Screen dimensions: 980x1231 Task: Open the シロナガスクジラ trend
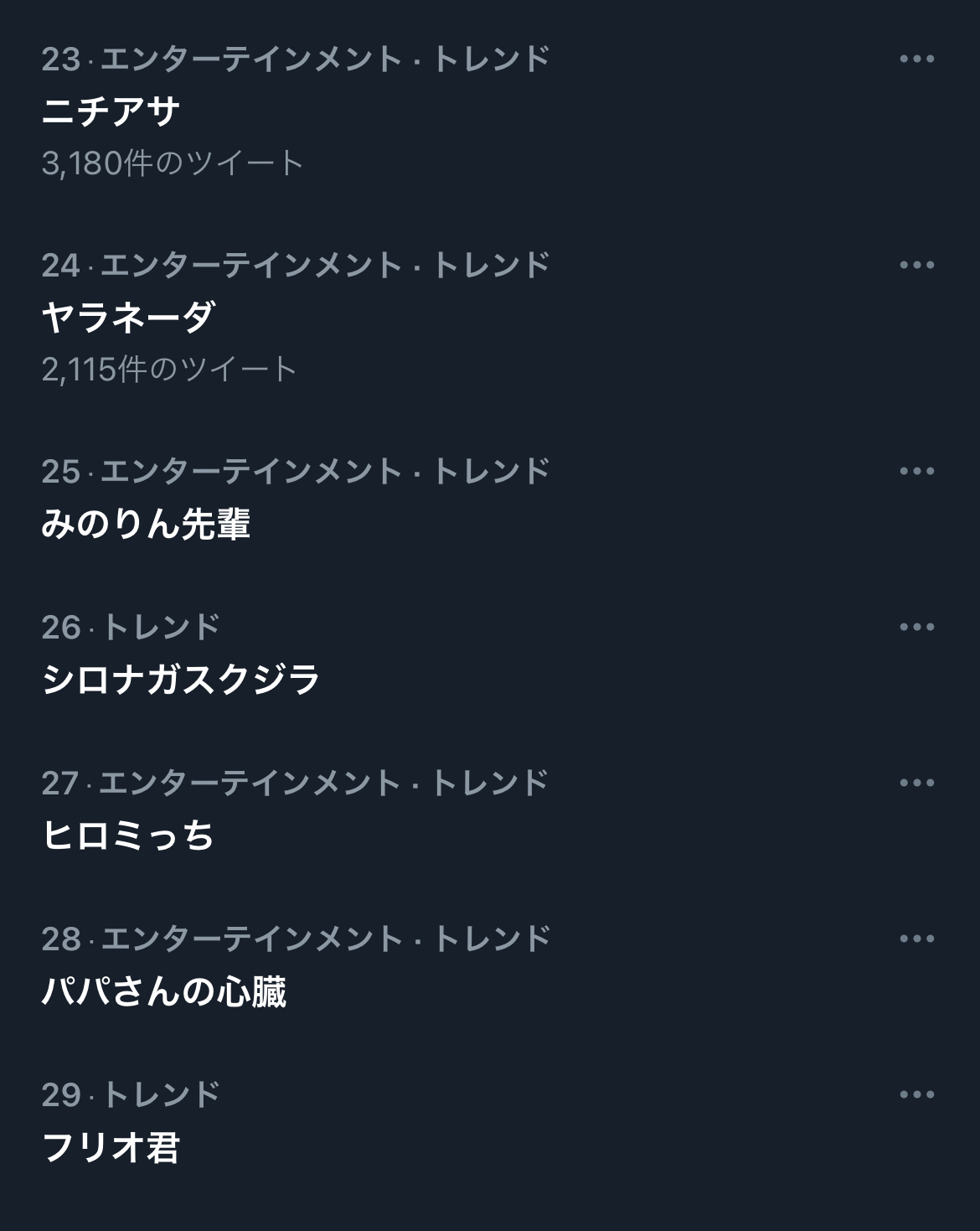181,679
